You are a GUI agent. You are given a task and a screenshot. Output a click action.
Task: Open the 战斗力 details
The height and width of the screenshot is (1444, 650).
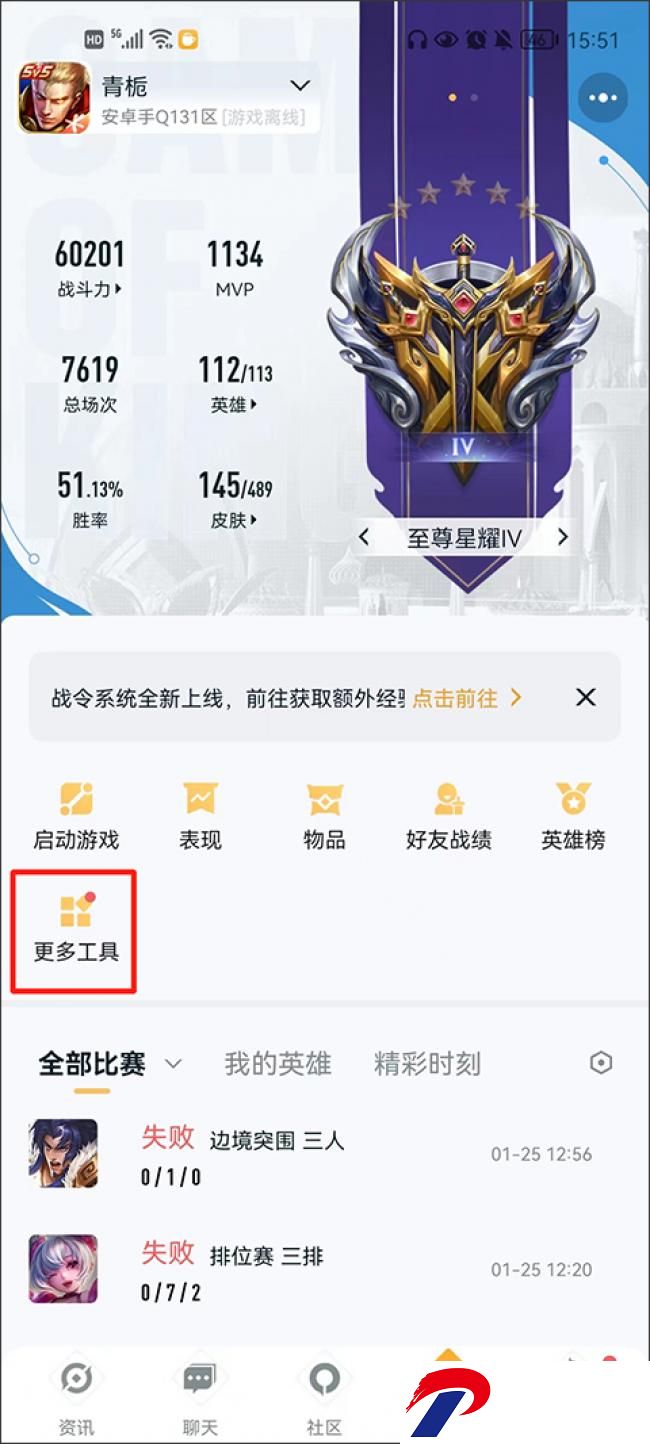(x=90, y=289)
